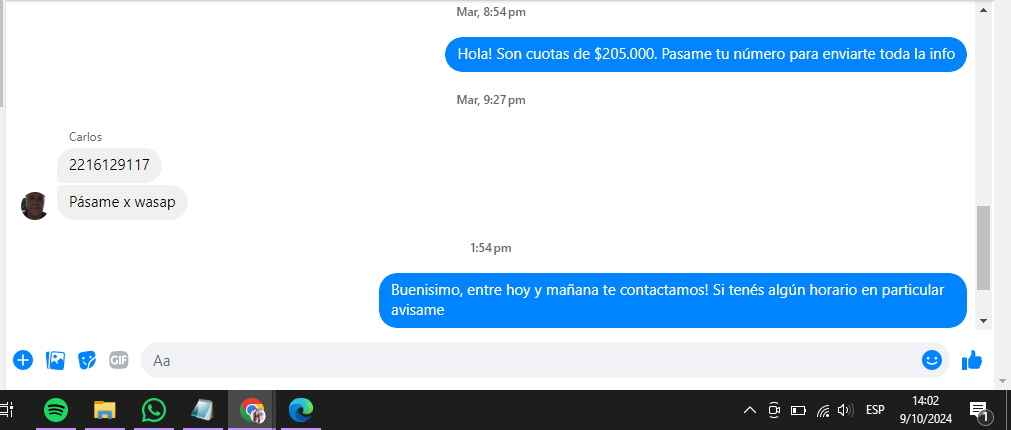Open Microsoft Edge from the taskbar

301,410
